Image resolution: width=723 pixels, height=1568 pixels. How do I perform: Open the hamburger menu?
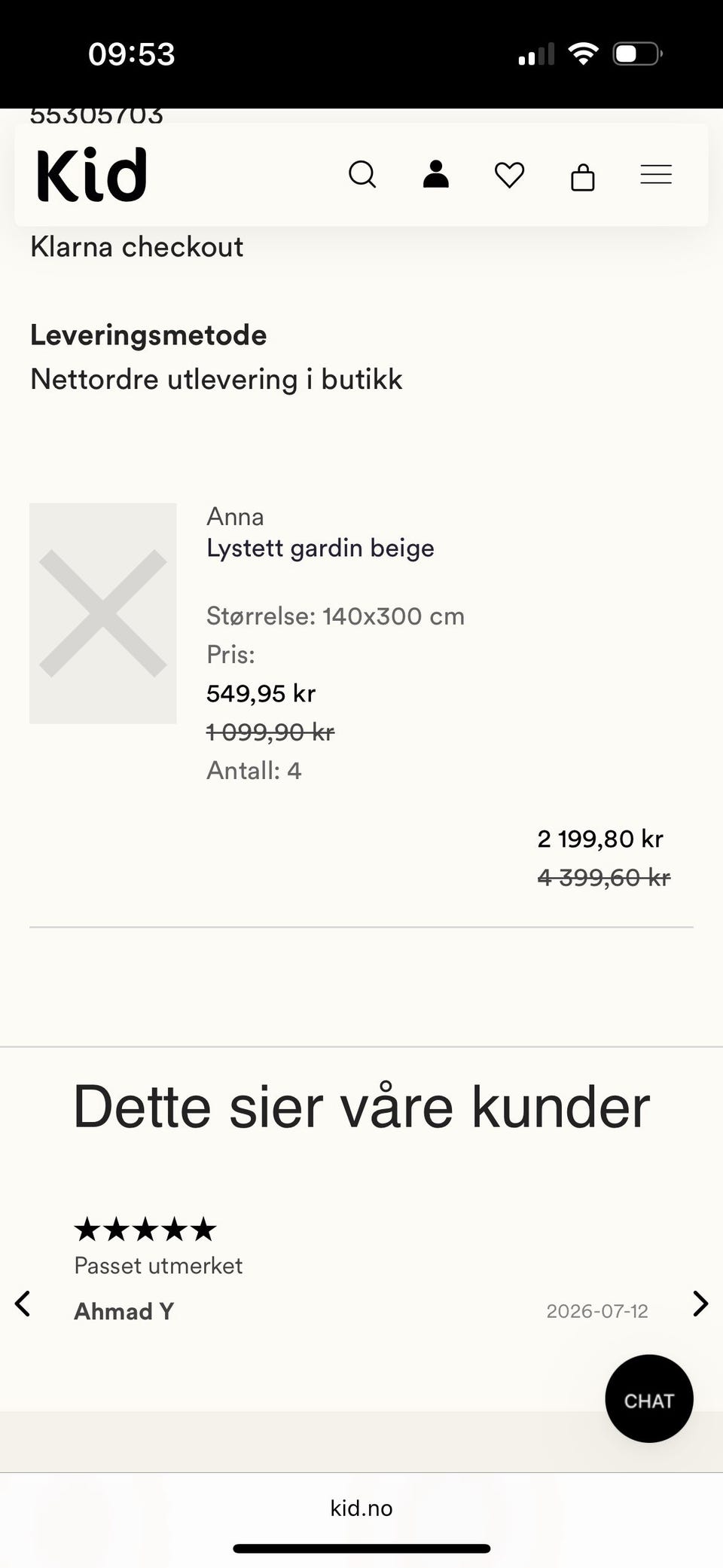[x=656, y=175]
